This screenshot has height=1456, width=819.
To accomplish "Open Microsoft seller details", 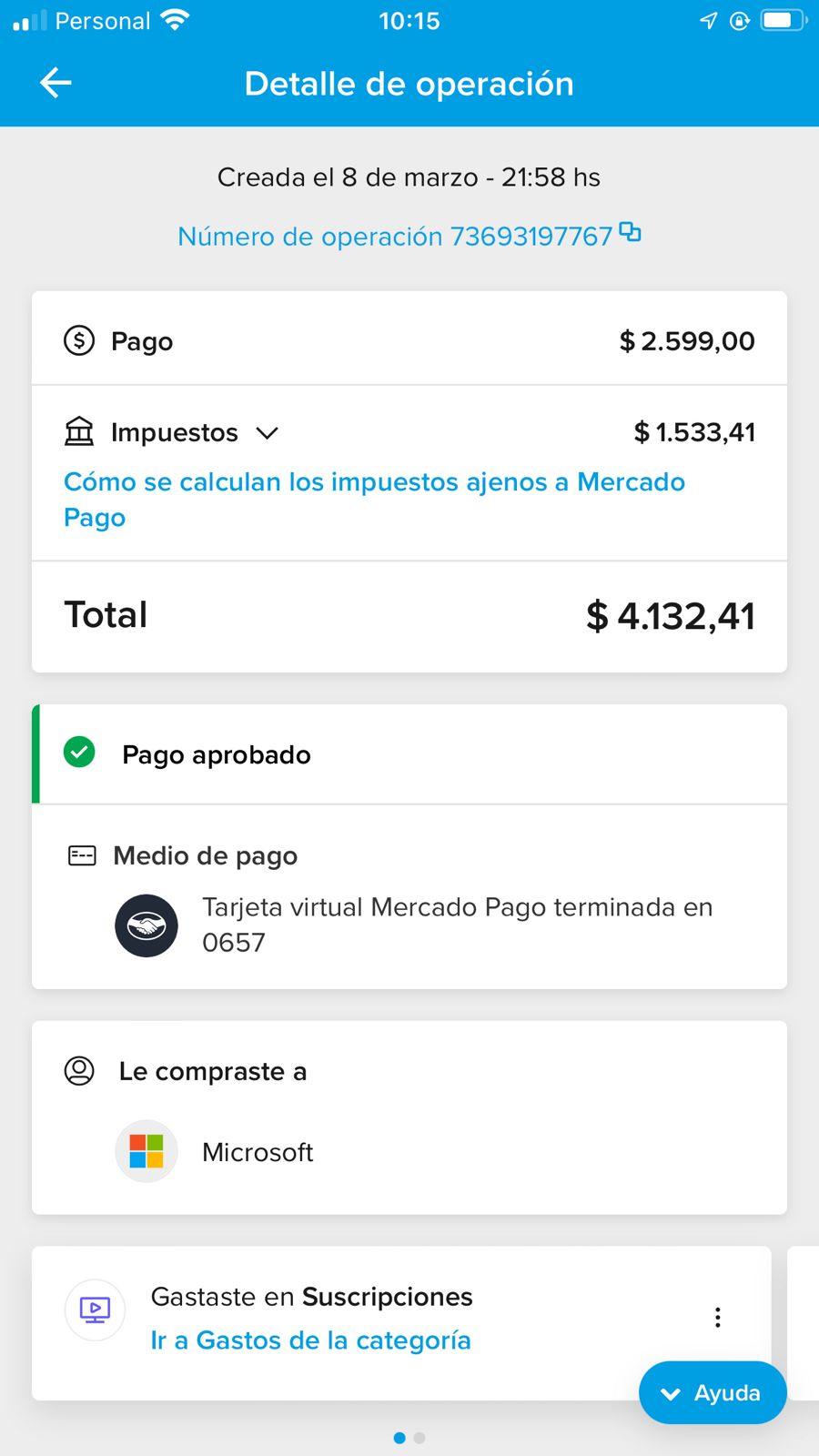I will pyautogui.click(x=258, y=1152).
